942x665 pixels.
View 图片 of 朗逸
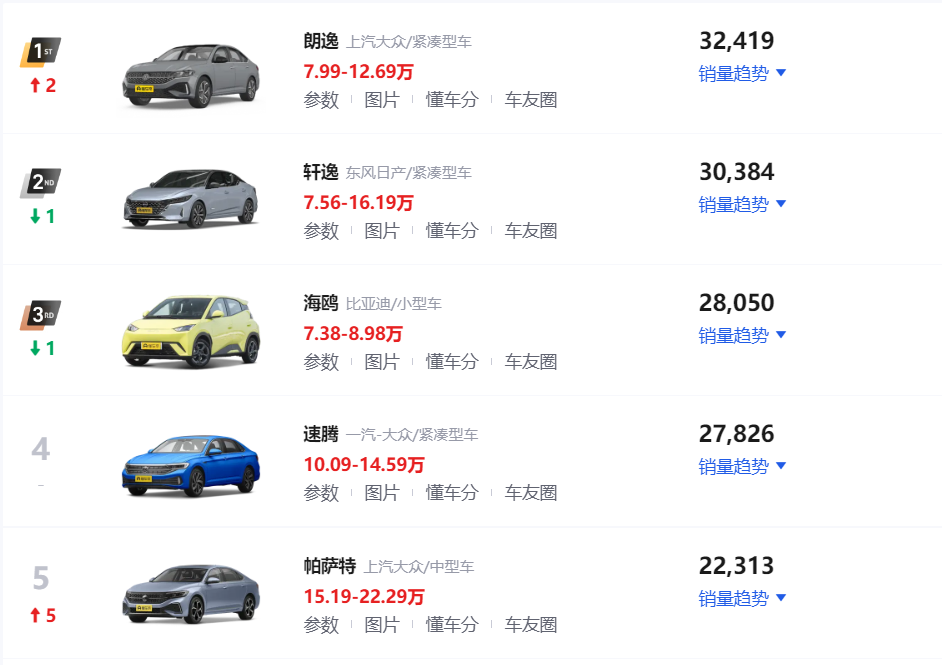click(x=381, y=100)
